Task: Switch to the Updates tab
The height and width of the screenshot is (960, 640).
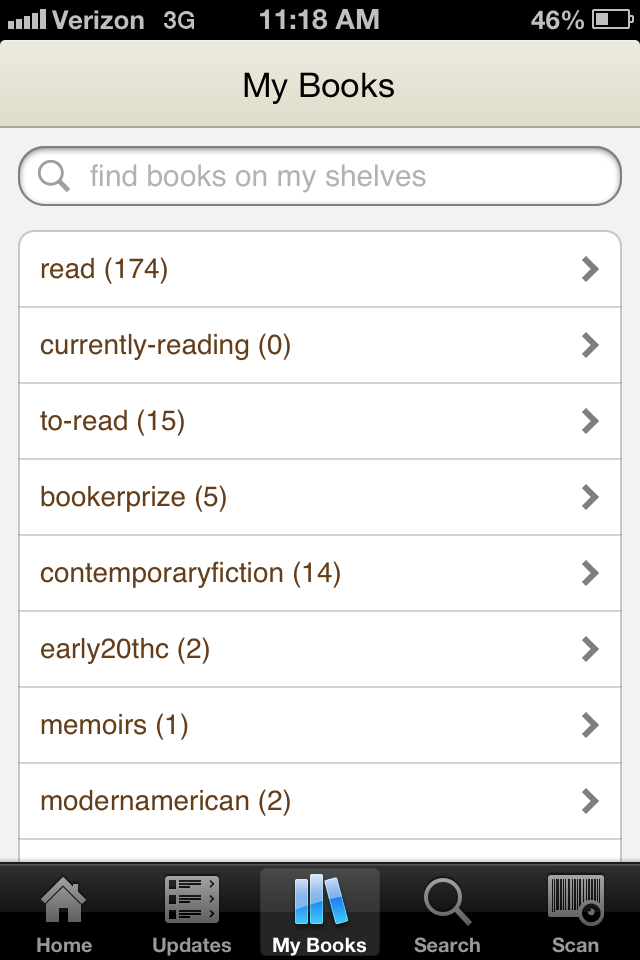Action: coord(191,914)
